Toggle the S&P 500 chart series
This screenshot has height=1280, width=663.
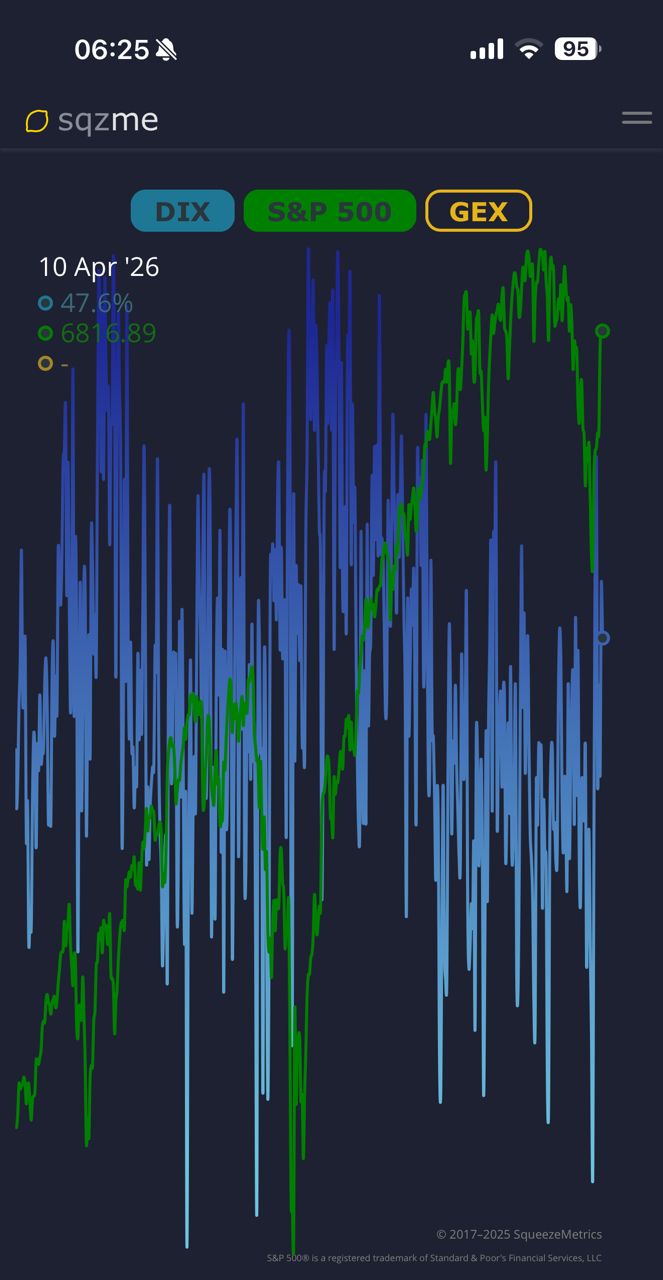(329, 211)
